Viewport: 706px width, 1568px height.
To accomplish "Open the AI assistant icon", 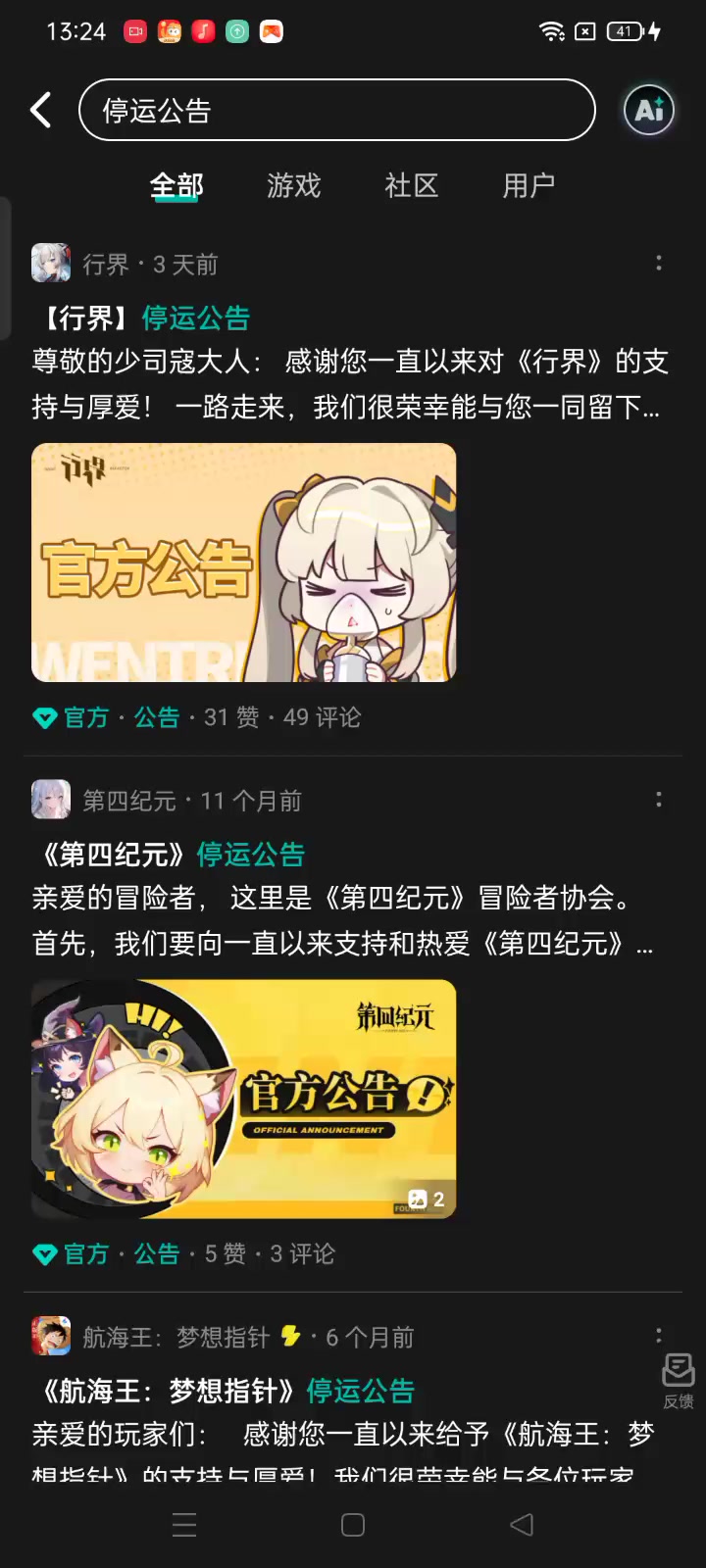I will [649, 110].
